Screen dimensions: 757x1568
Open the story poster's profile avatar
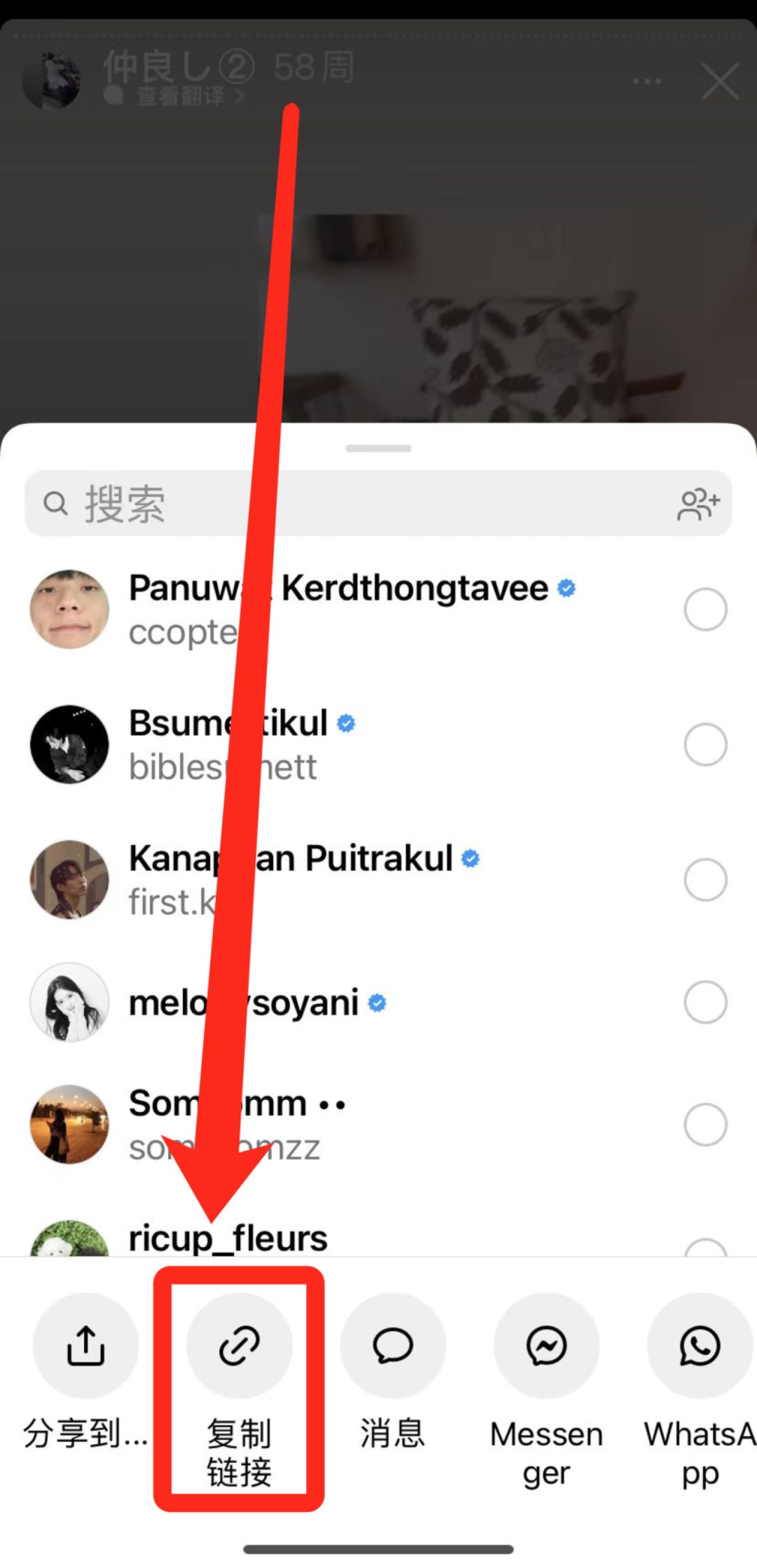51,79
